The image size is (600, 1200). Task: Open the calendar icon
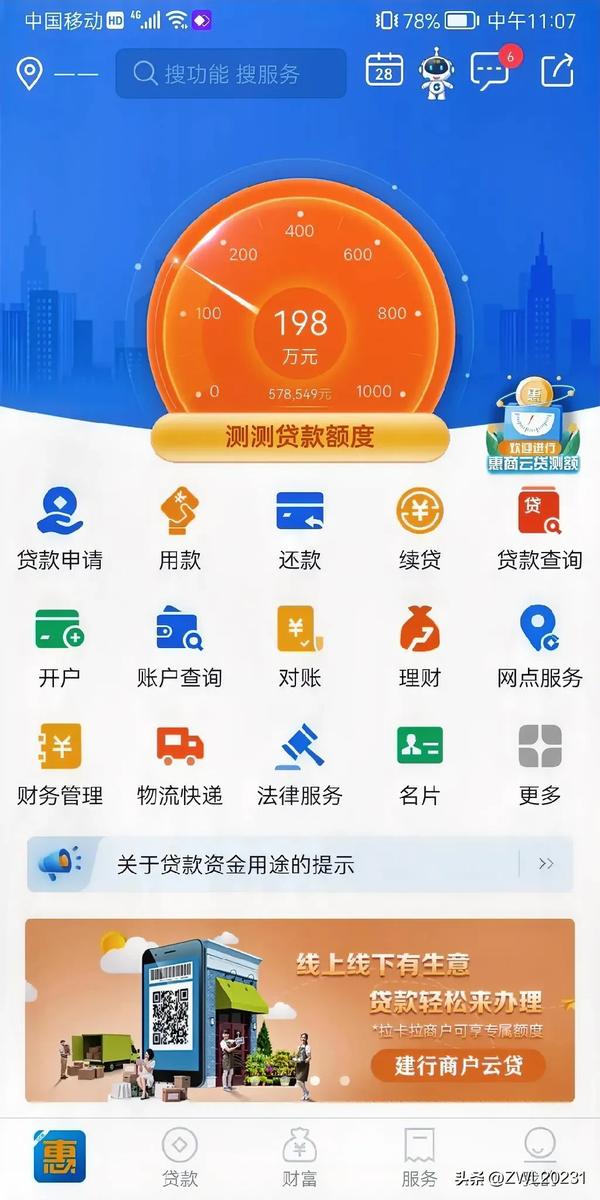coord(384,70)
